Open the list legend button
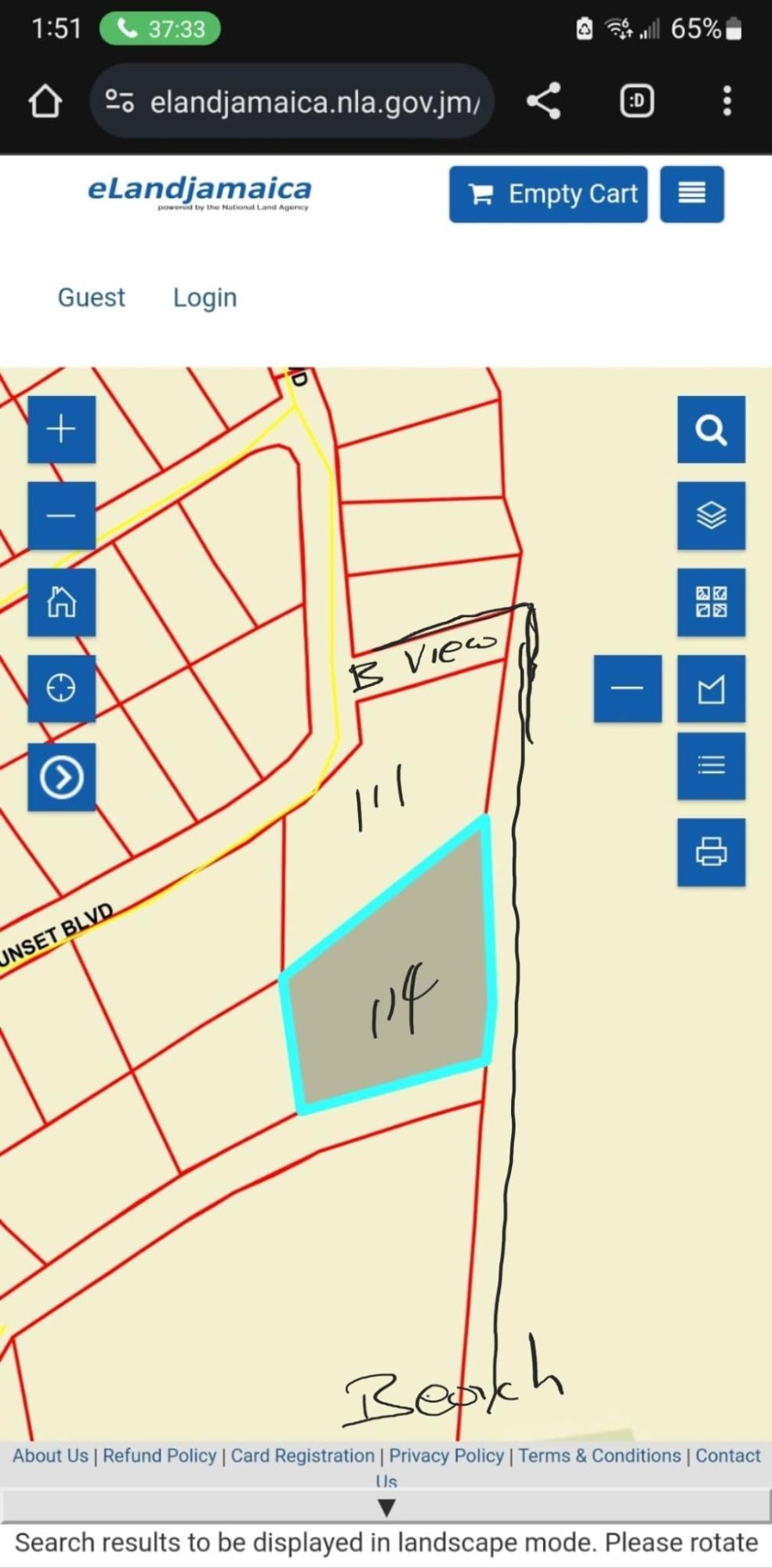Viewport: 772px width, 1568px height. click(711, 765)
